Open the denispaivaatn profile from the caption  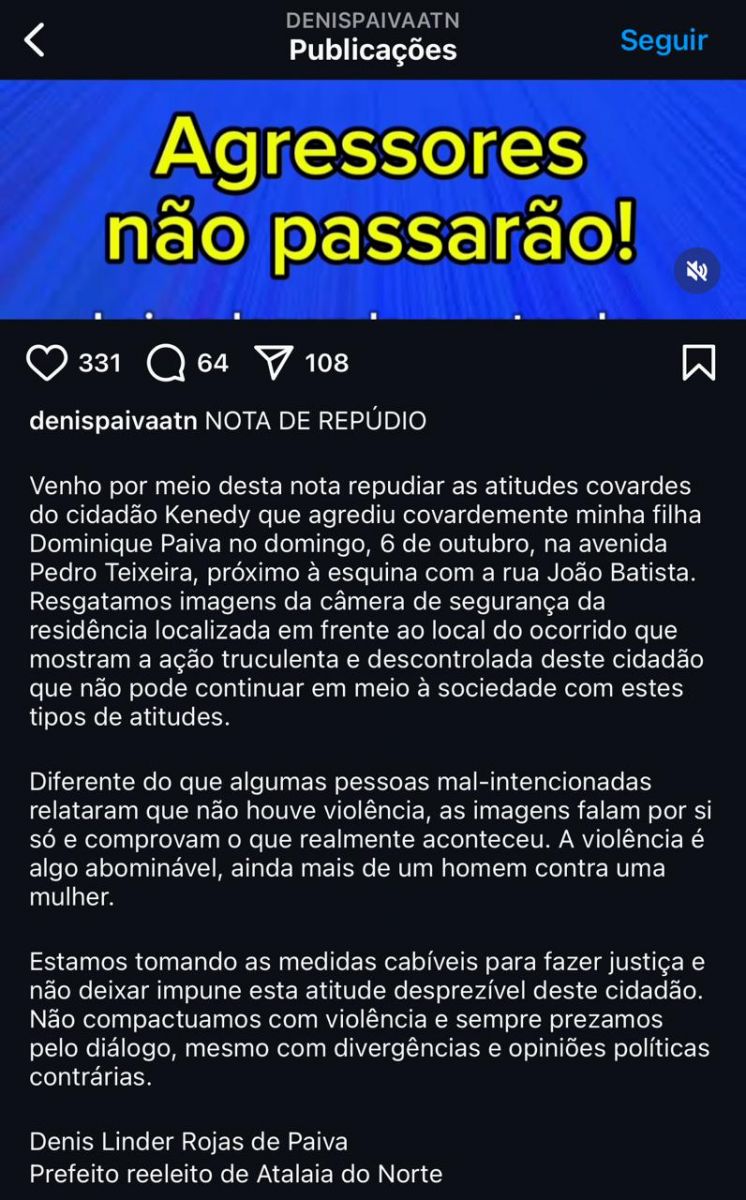click(x=114, y=421)
